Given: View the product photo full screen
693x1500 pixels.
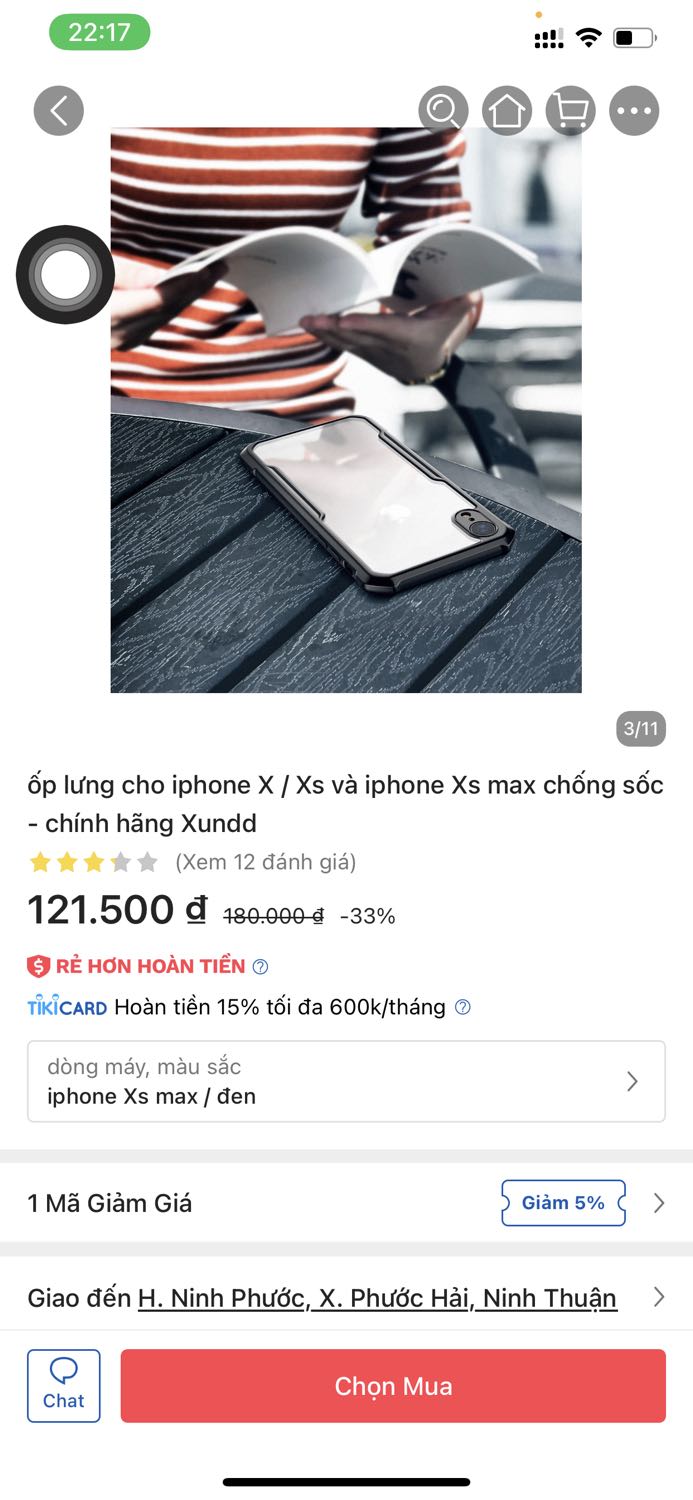Looking at the screenshot, I should [346, 410].
